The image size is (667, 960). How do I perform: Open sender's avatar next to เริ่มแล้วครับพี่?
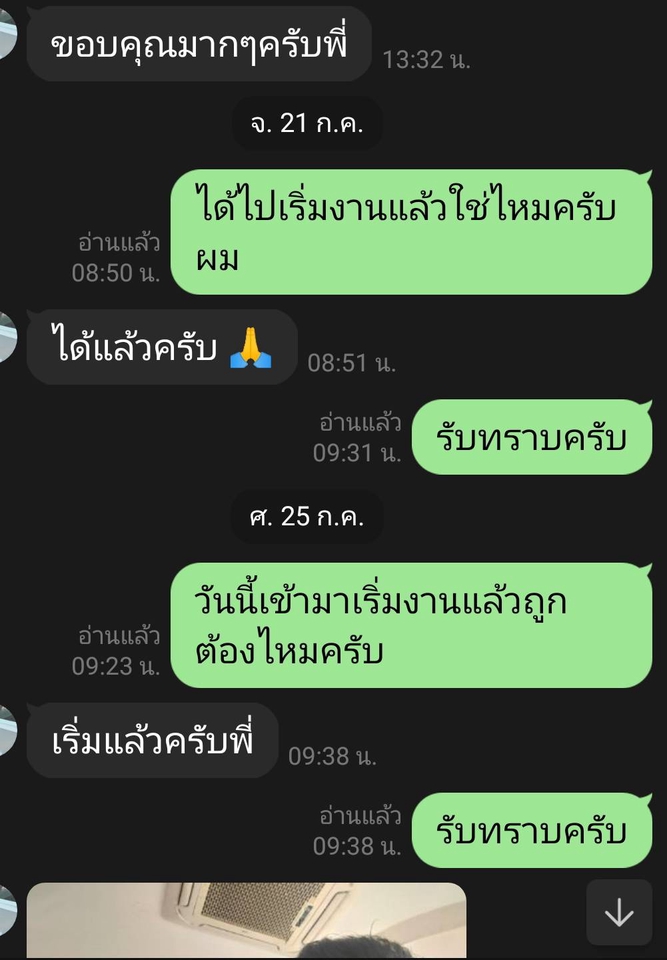tap(6, 729)
